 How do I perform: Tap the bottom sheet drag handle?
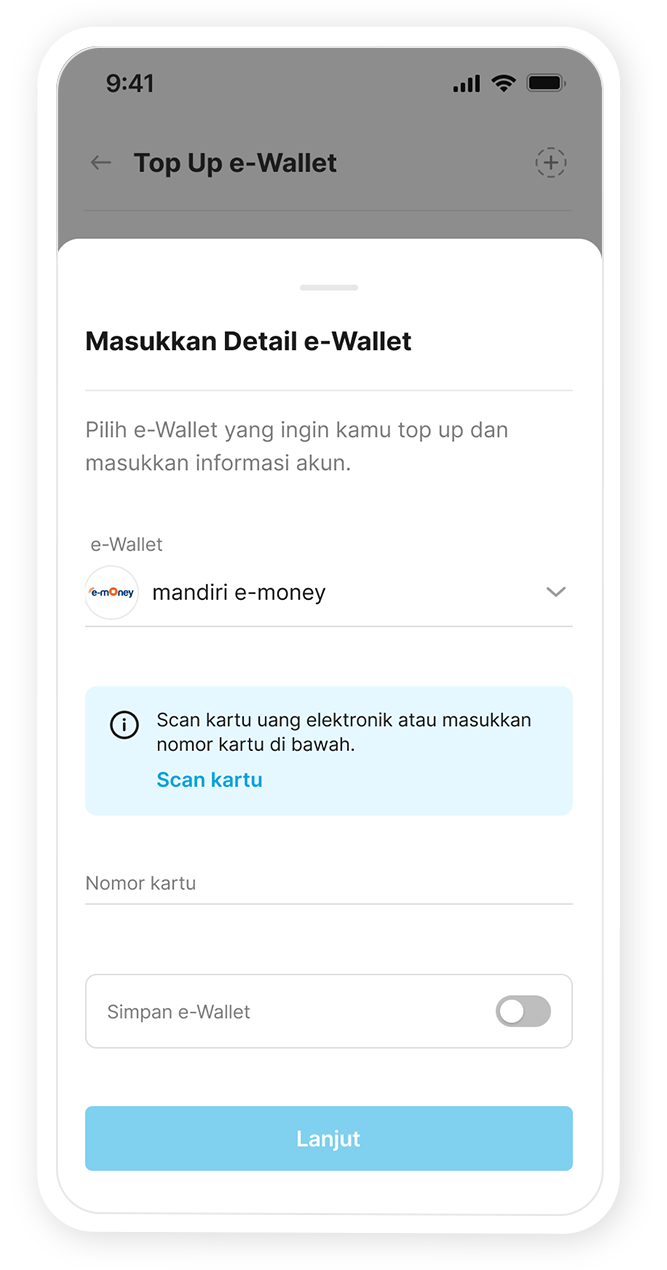pos(328,288)
